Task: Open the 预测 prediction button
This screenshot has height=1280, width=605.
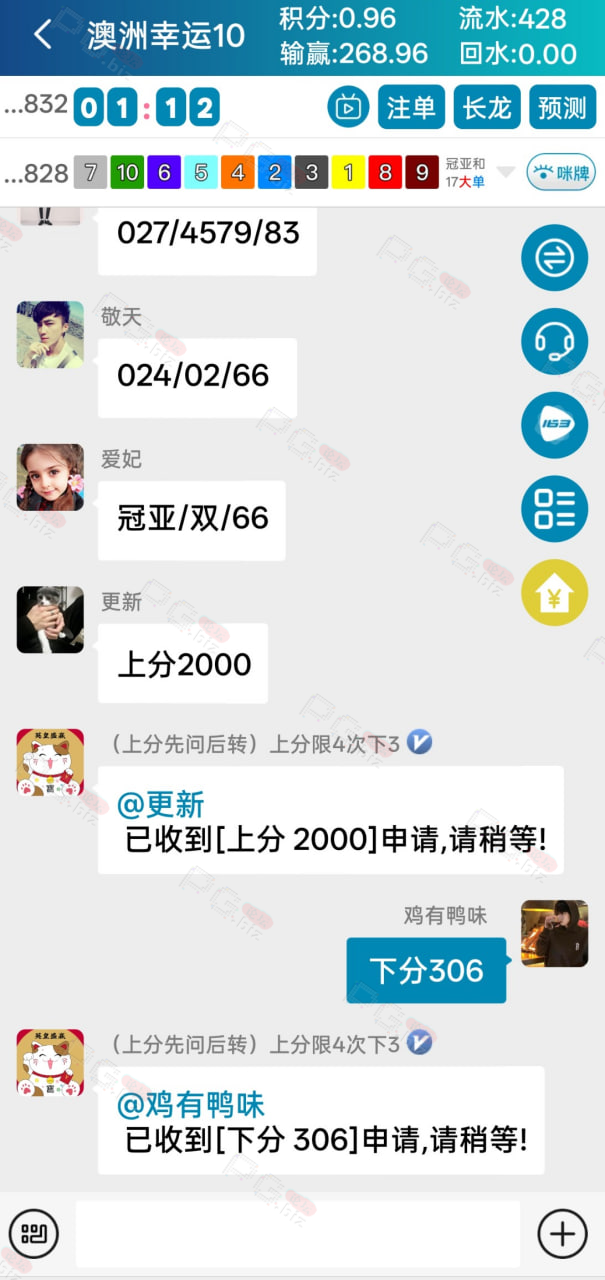Action: pos(562,107)
